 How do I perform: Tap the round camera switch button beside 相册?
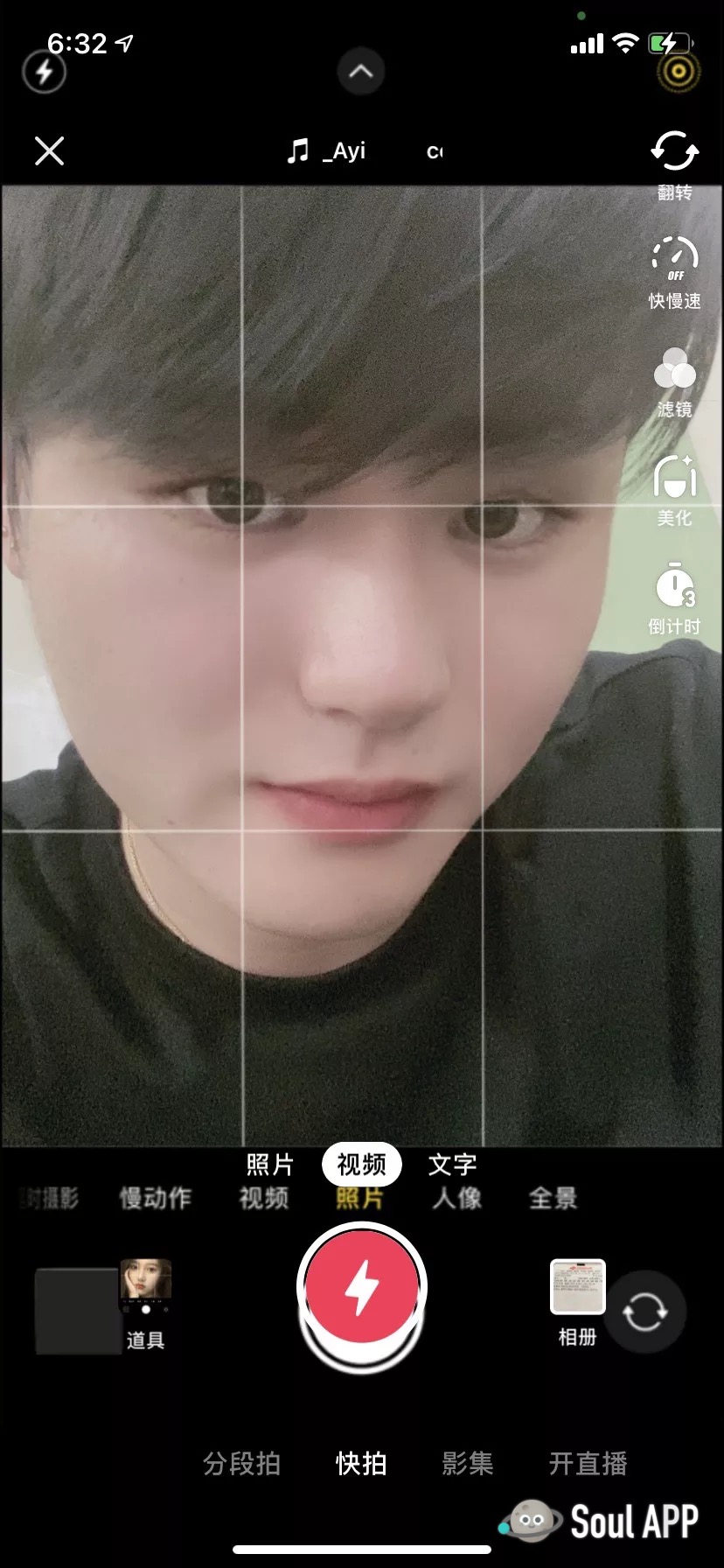click(x=644, y=1312)
